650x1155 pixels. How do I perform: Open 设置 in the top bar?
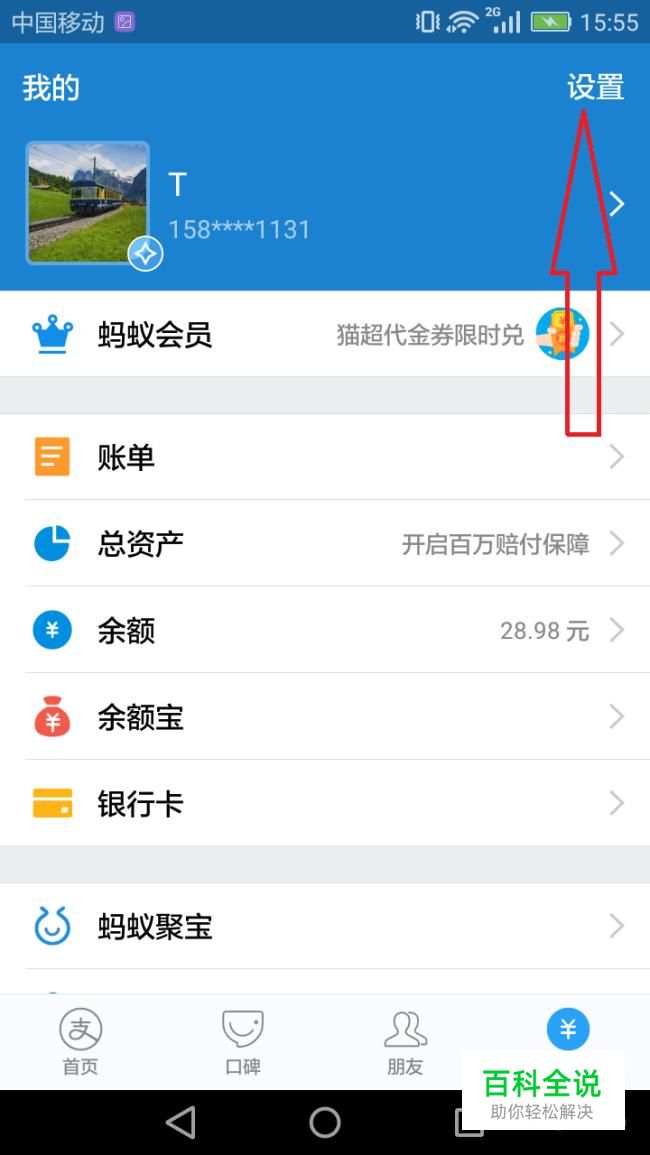[x=595, y=88]
